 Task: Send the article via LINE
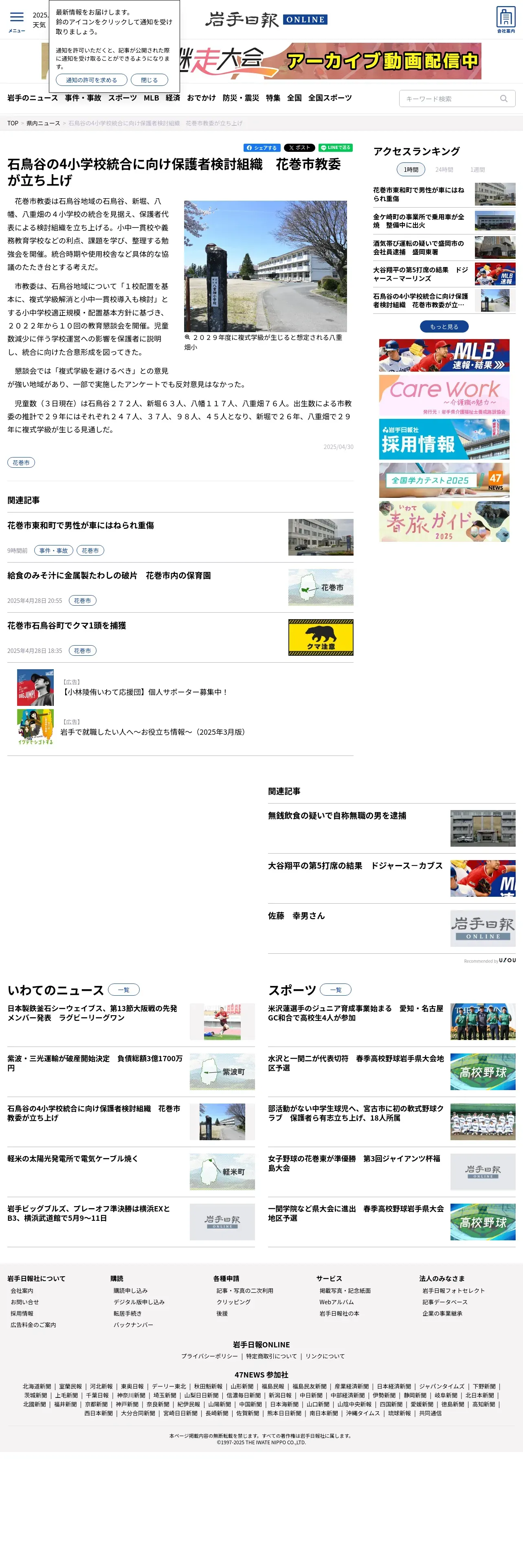pos(336,148)
